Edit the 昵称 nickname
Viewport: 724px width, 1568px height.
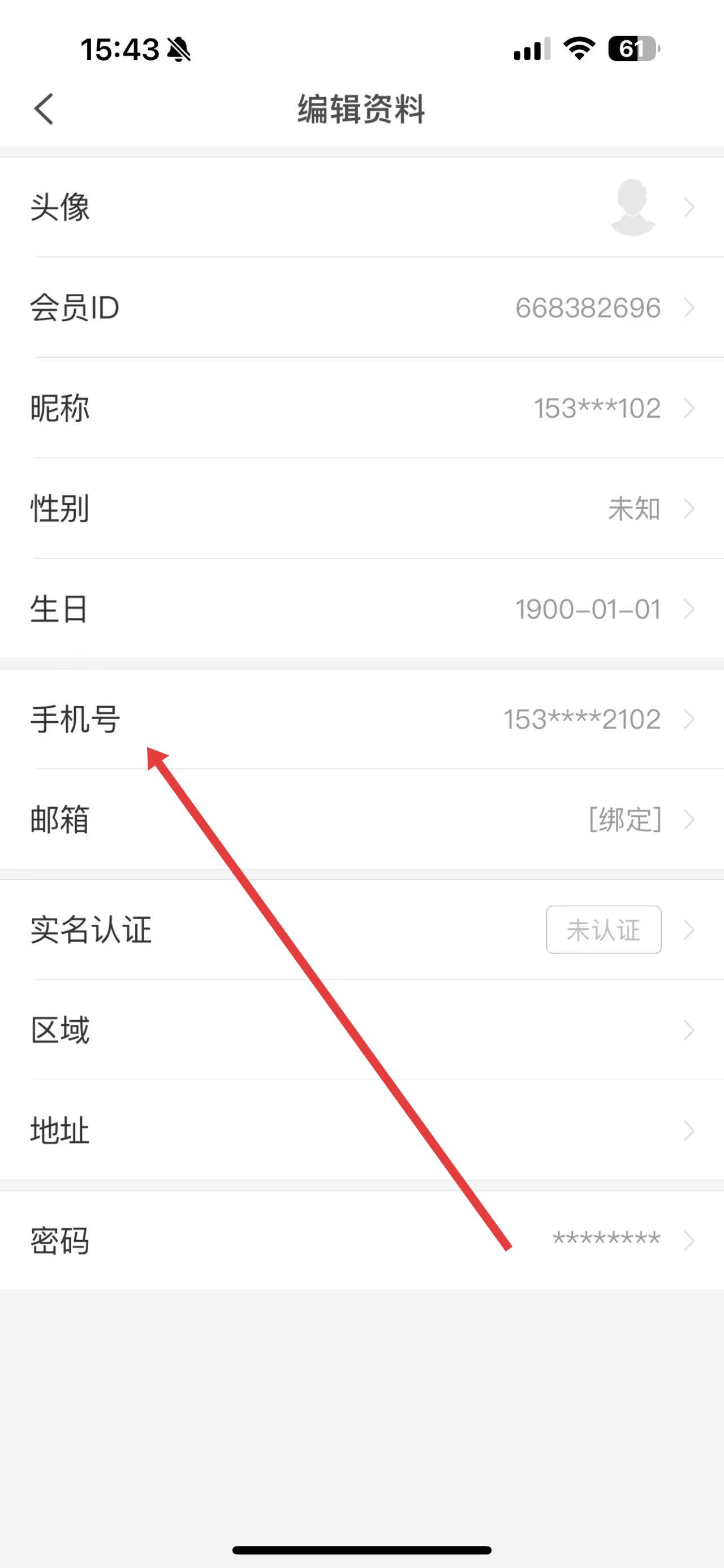click(361, 408)
